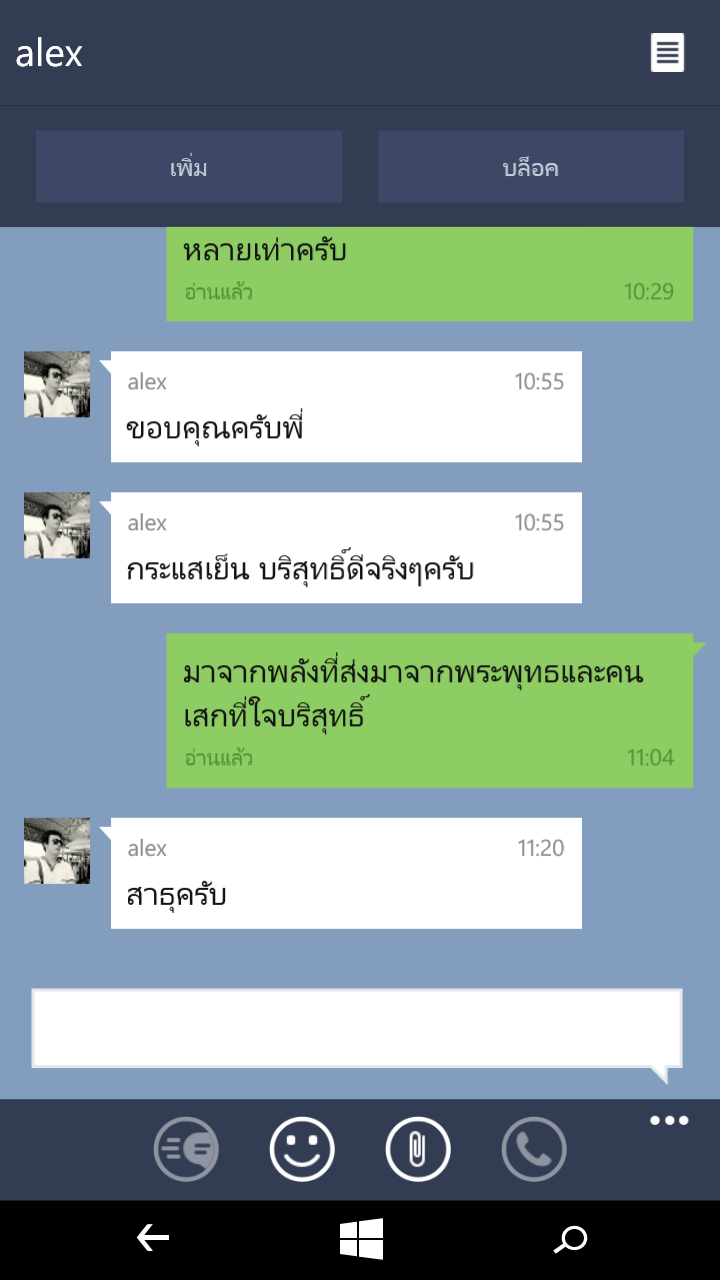Start a voice call with alex
Viewport: 720px width, 1280px height.
534,1150
